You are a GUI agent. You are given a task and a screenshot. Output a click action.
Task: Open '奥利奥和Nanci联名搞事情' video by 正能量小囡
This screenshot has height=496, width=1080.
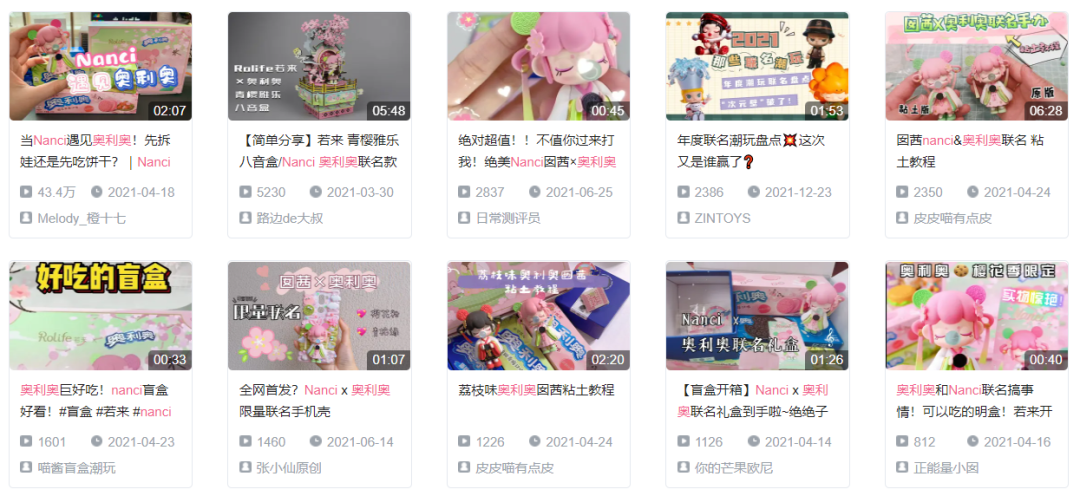click(x=976, y=316)
